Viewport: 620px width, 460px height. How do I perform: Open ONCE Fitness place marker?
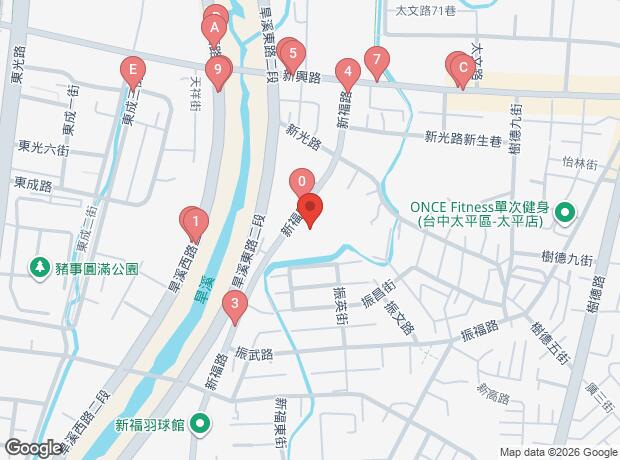tap(563, 211)
